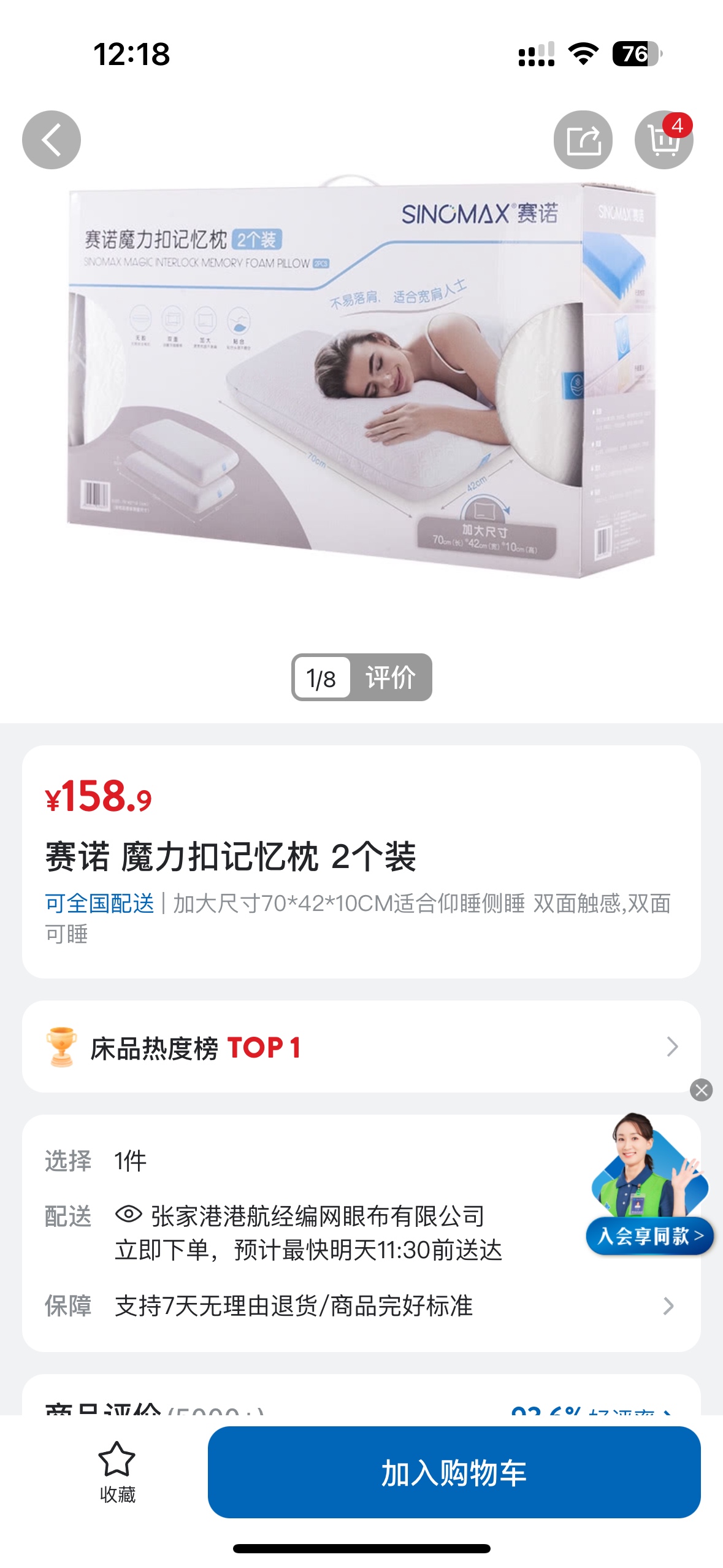Image resolution: width=723 pixels, height=1568 pixels.
Task: Open the 入会享同款 membership promotion
Action: (x=650, y=1236)
